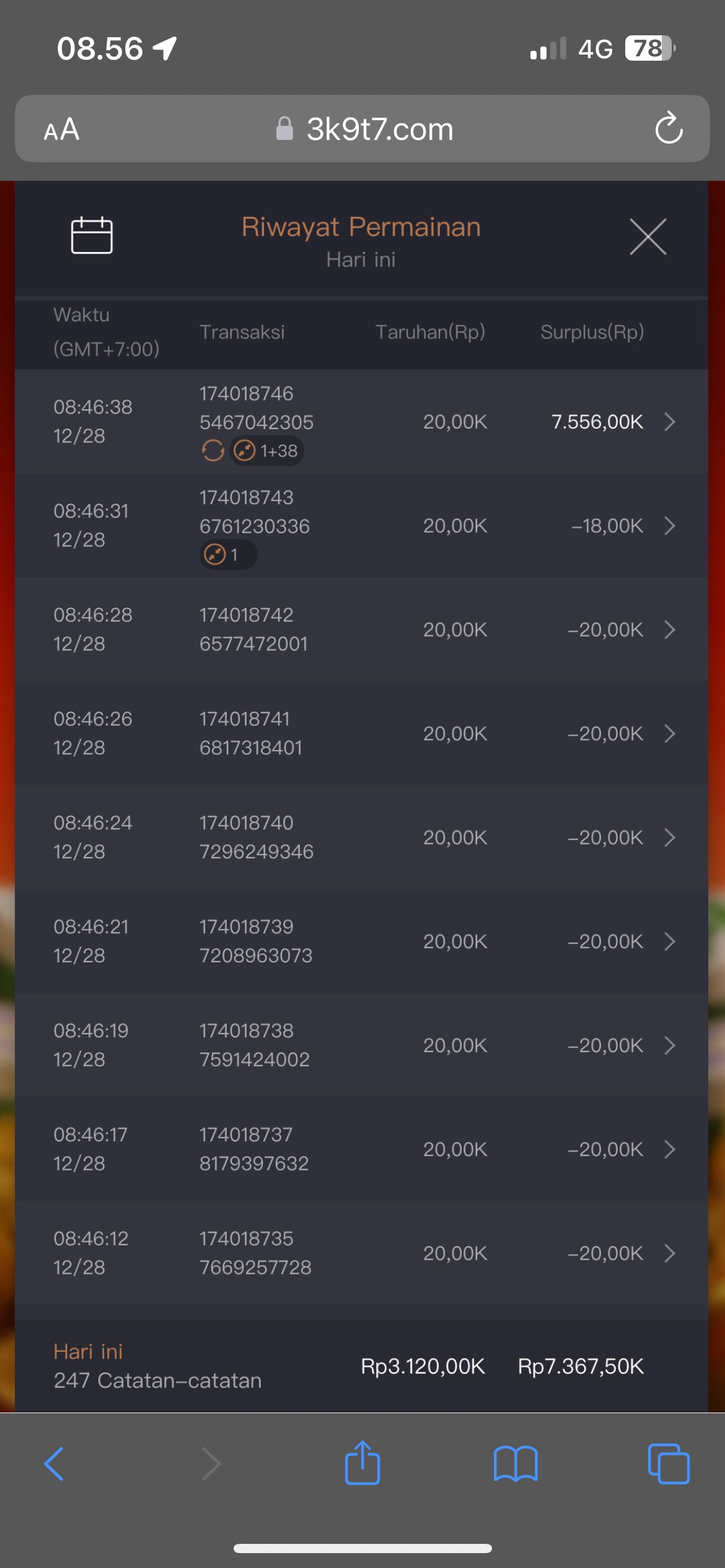Viewport: 725px width, 1568px height.
Task: Open the calendar date picker
Action: (92, 235)
